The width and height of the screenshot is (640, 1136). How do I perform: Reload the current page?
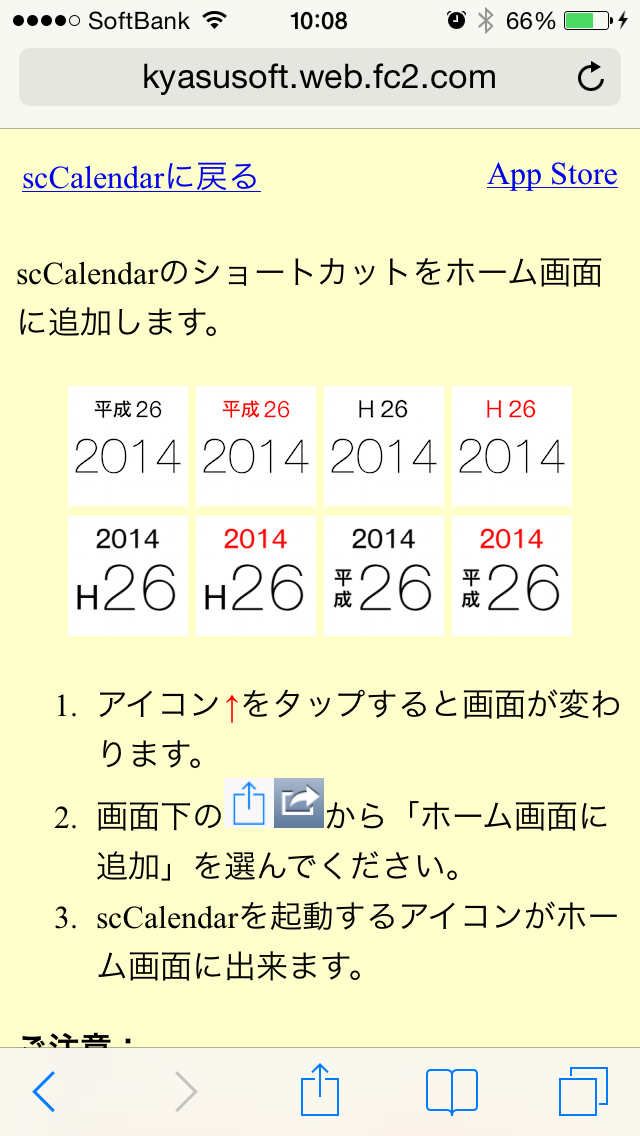(x=591, y=77)
